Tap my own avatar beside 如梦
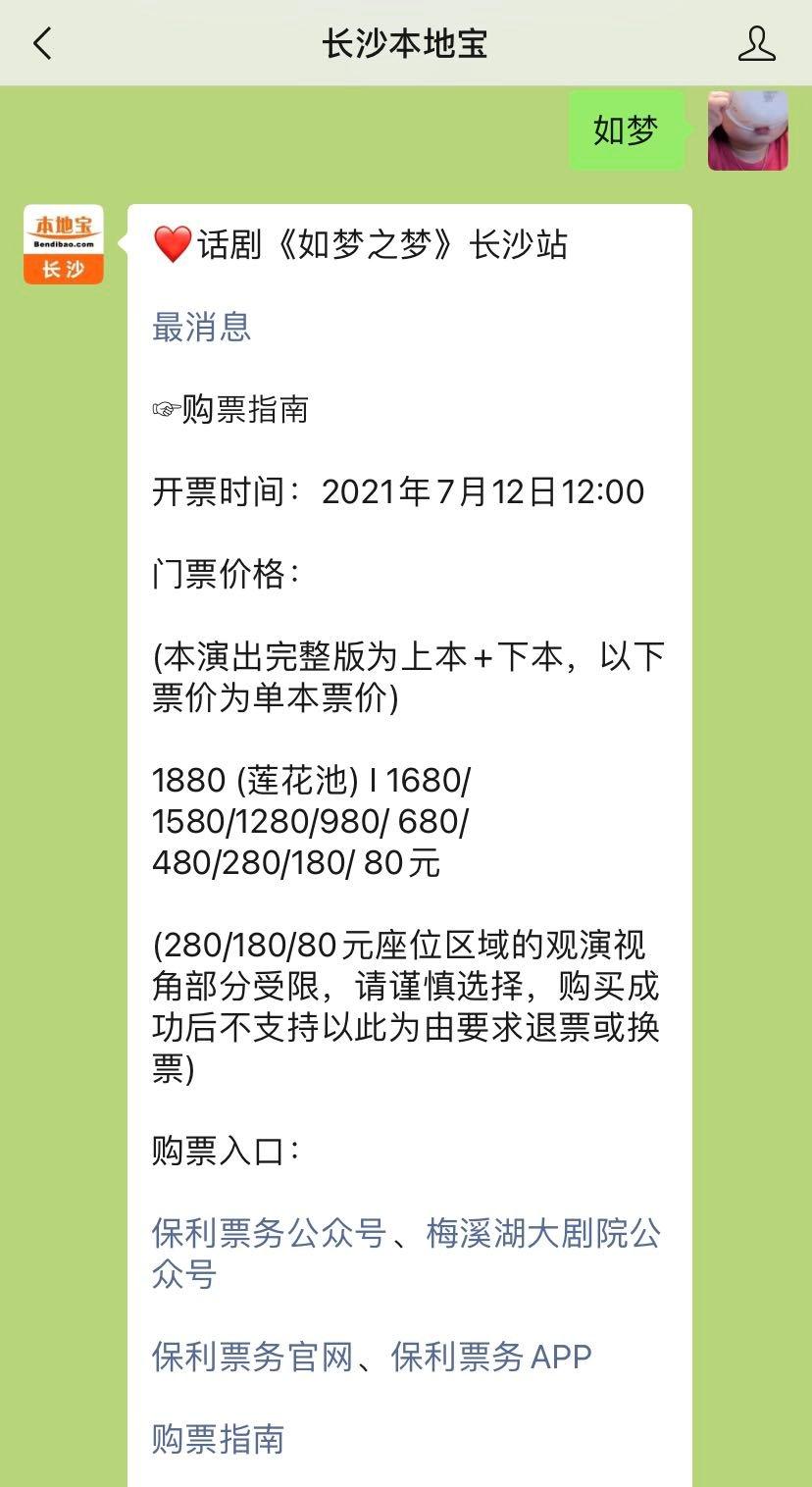The height and width of the screenshot is (1487, 812). tap(748, 130)
